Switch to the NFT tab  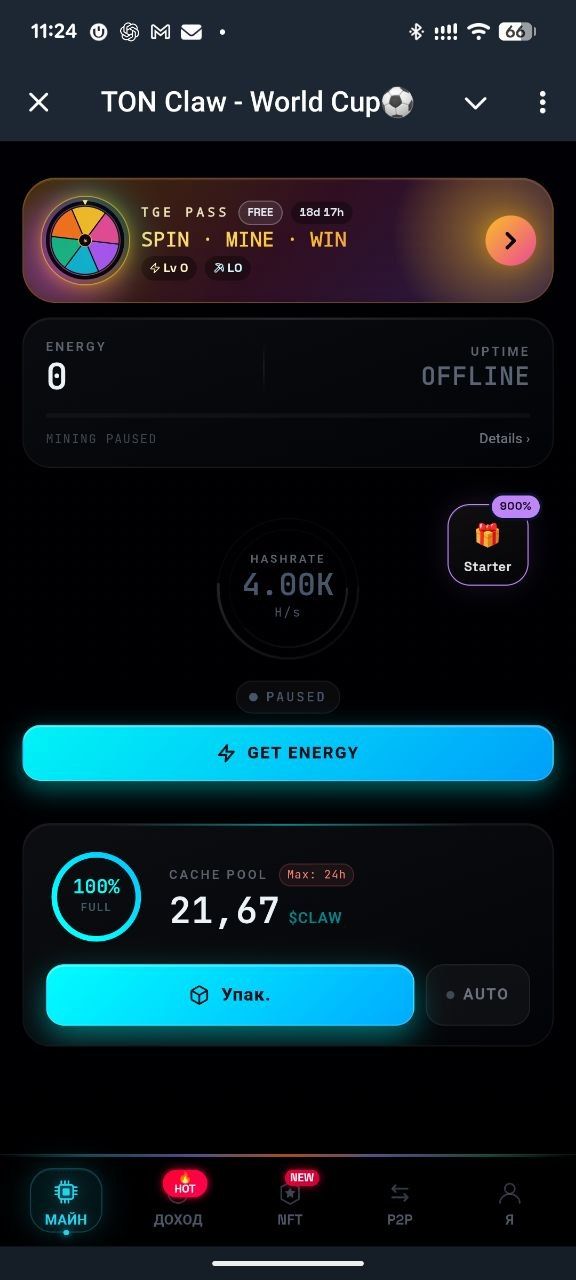point(290,1202)
